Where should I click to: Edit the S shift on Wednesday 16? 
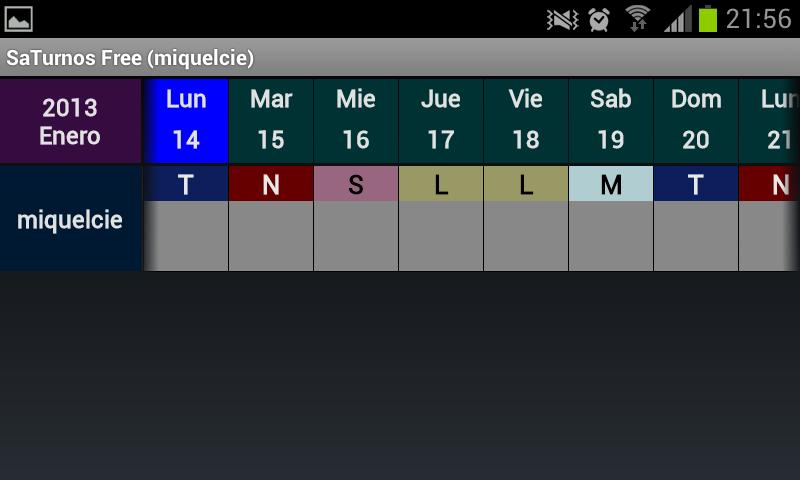click(x=356, y=184)
